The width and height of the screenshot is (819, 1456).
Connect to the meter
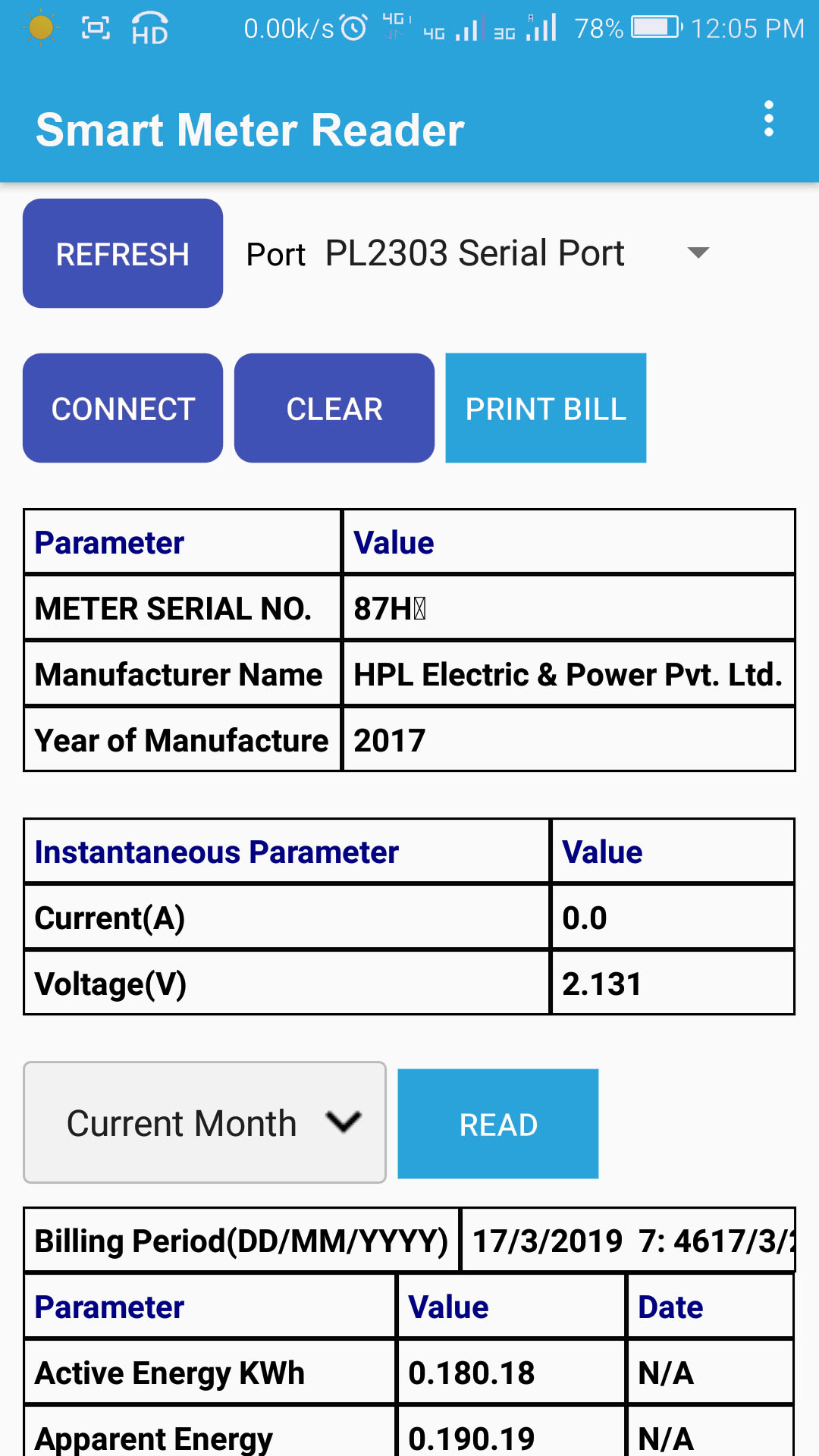click(x=123, y=408)
